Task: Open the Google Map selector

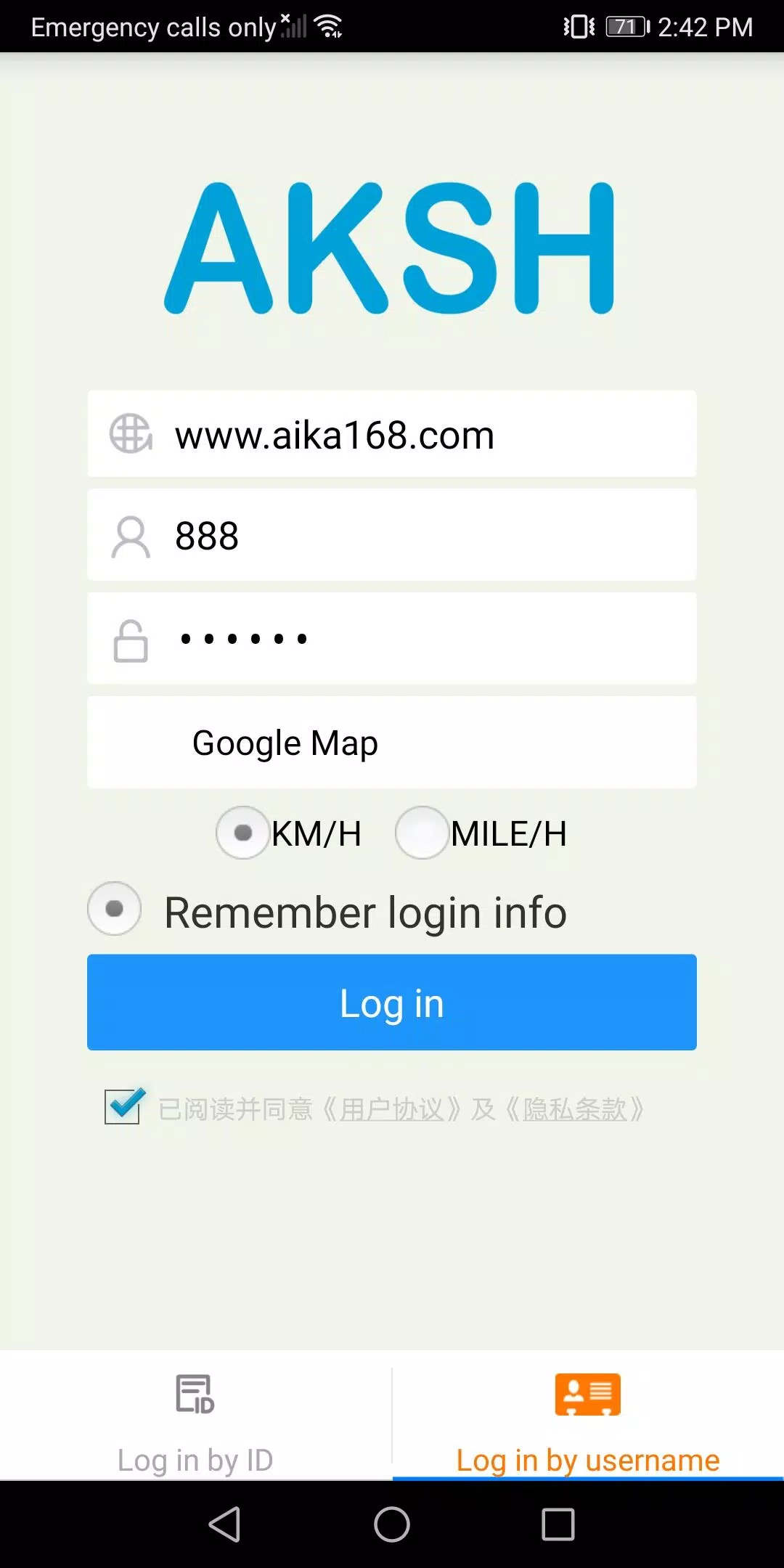Action: click(x=392, y=743)
